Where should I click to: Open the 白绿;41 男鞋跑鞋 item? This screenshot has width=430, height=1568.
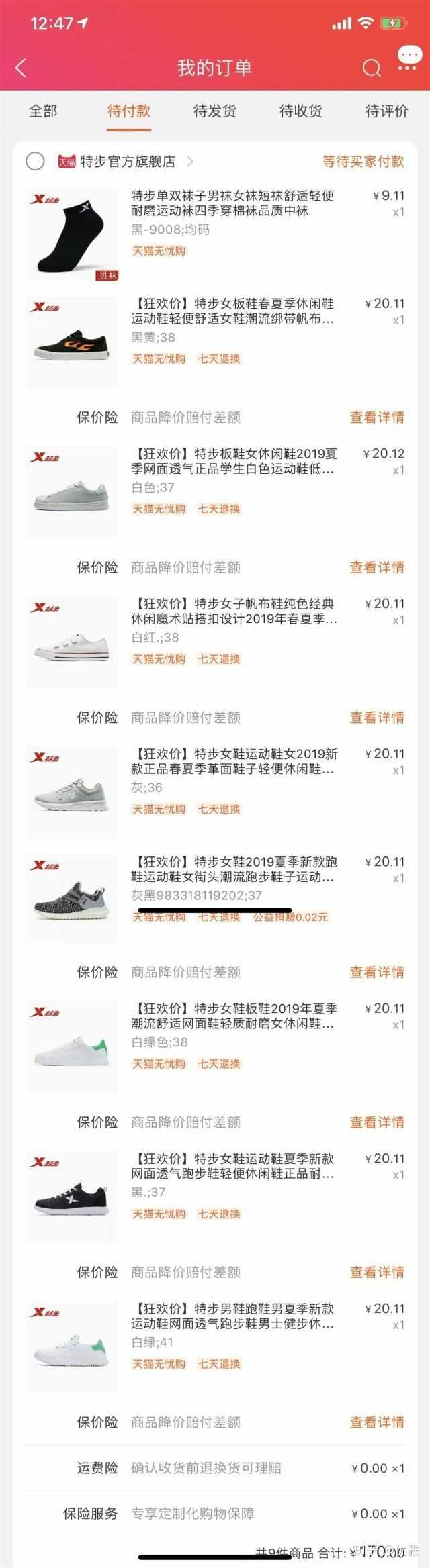point(232,1316)
